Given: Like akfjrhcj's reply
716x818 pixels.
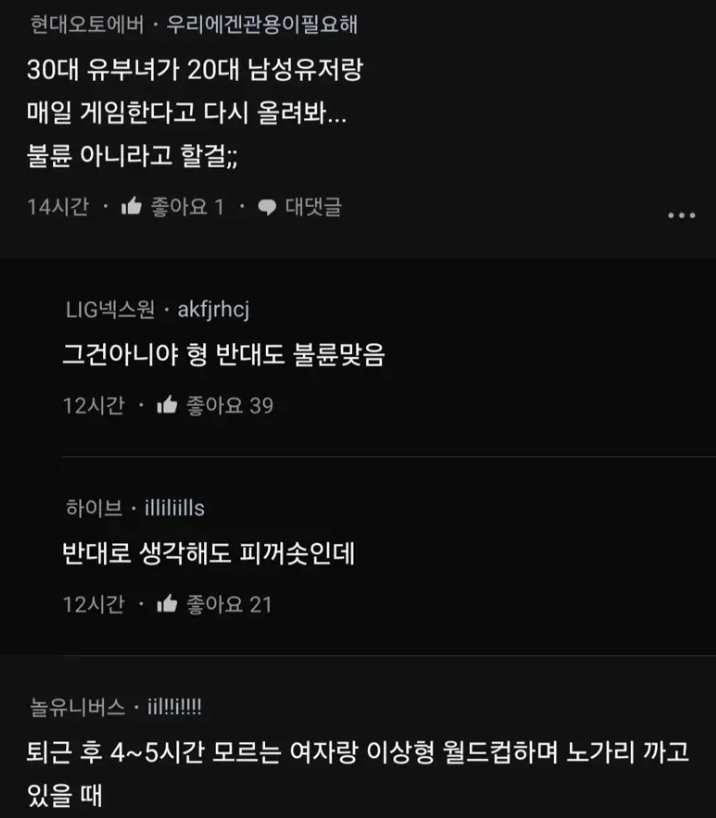Looking at the screenshot, I should tap(168, 405).
